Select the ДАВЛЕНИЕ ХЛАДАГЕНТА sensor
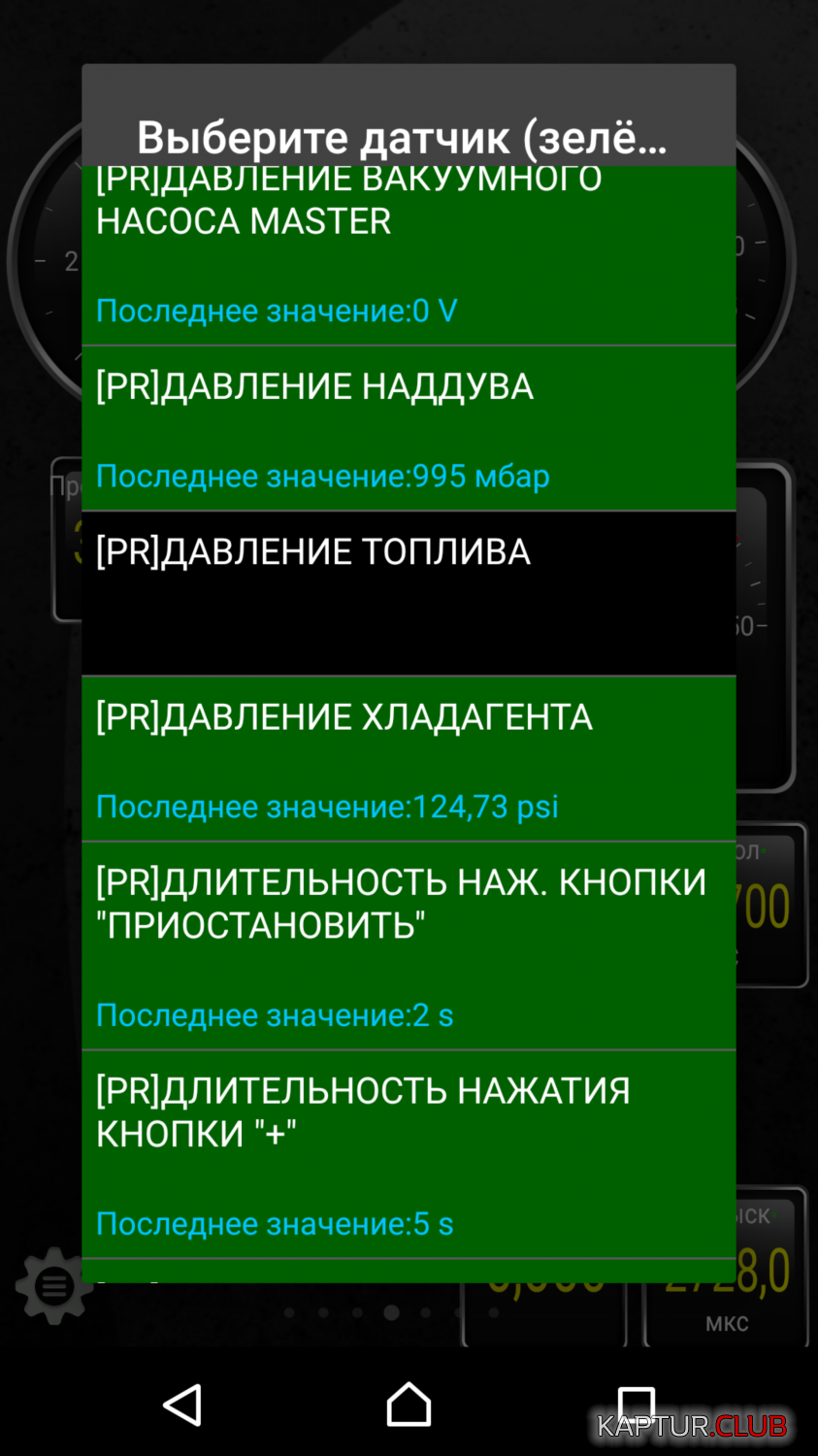 point(409,759)
